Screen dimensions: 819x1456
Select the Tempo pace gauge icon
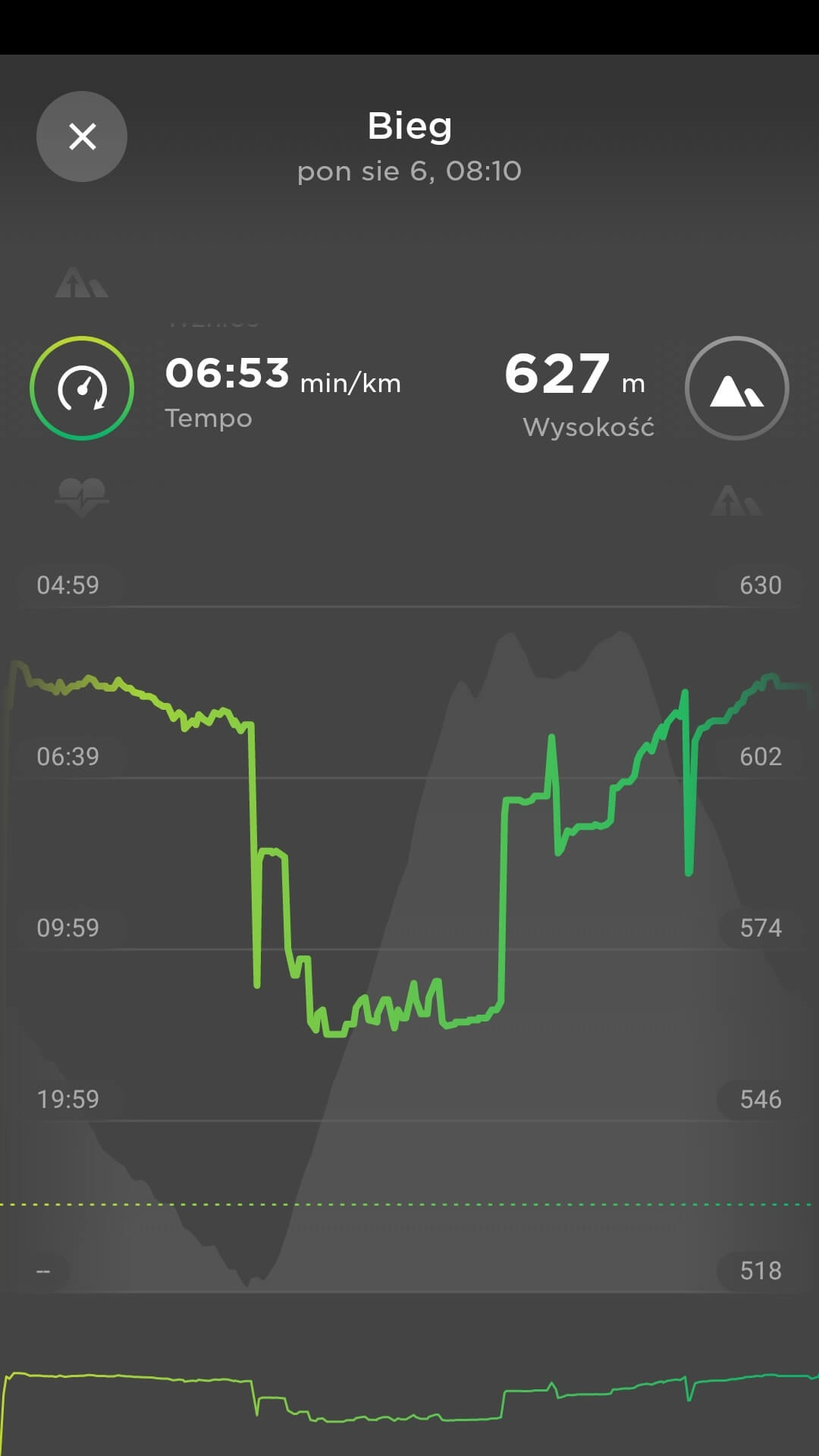tap(82, 388)
